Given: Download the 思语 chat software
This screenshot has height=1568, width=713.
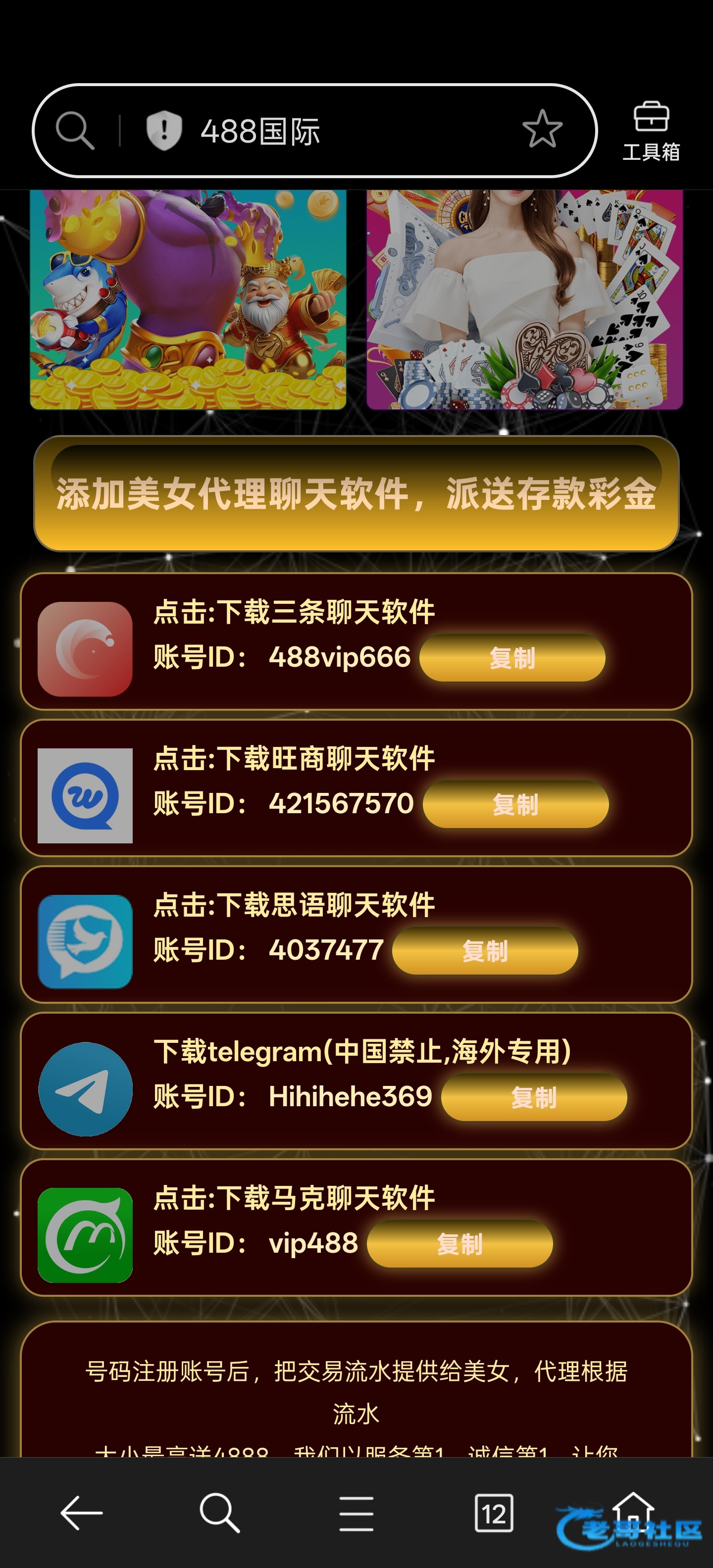Looking at the screenshot, I should [294, 905].
